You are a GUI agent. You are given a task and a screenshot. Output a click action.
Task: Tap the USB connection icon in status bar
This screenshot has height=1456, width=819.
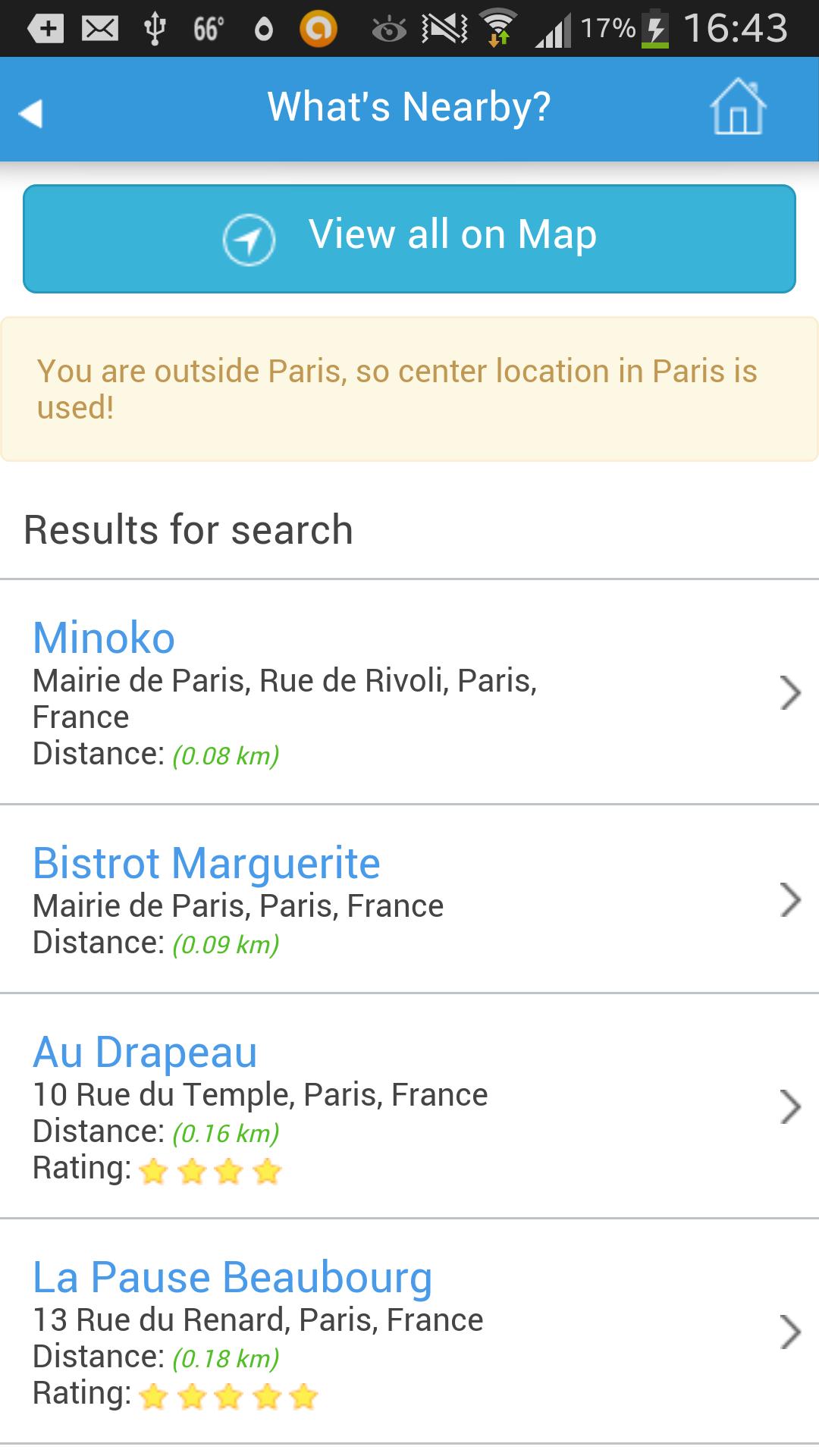[x=155, y=28]
